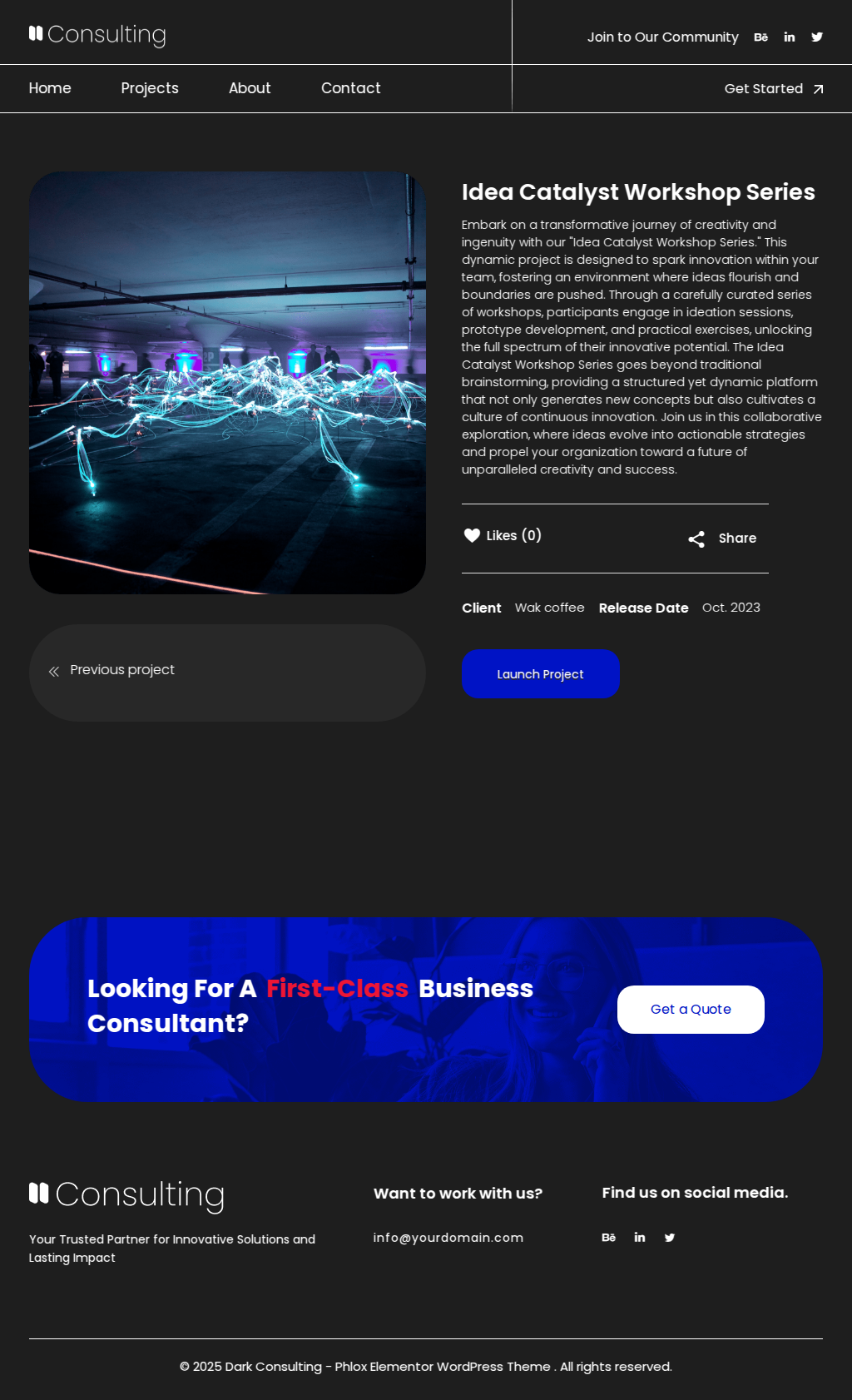Viewport: 852px width, 1400px height.
Task: Open the Contact page
Action: [350, 88]
